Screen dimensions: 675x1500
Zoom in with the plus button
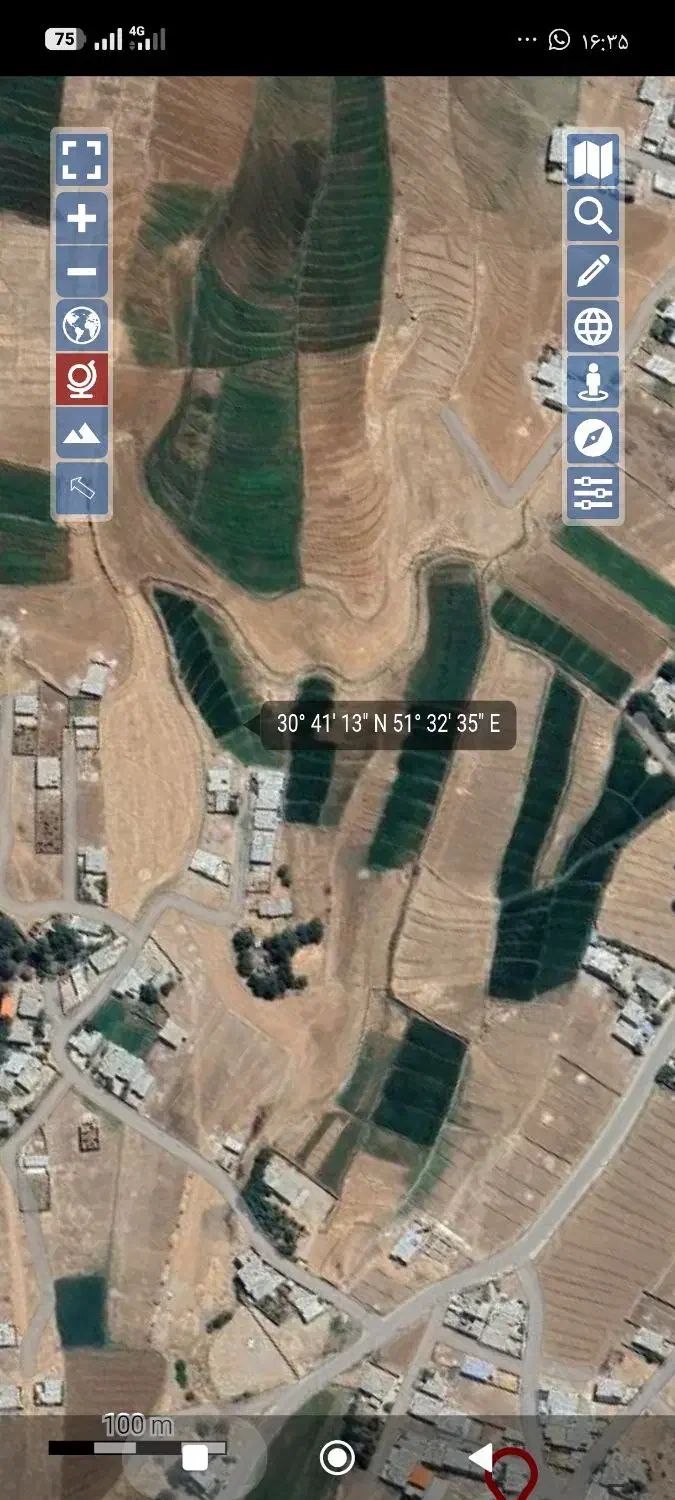[82, 217]
